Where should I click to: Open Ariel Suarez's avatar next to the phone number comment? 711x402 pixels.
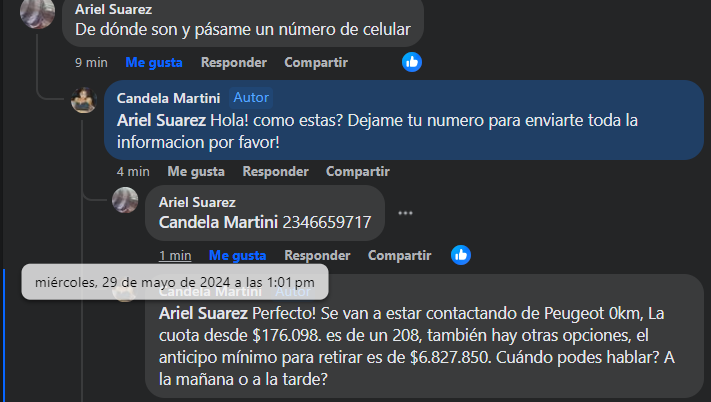click(125, 200)
